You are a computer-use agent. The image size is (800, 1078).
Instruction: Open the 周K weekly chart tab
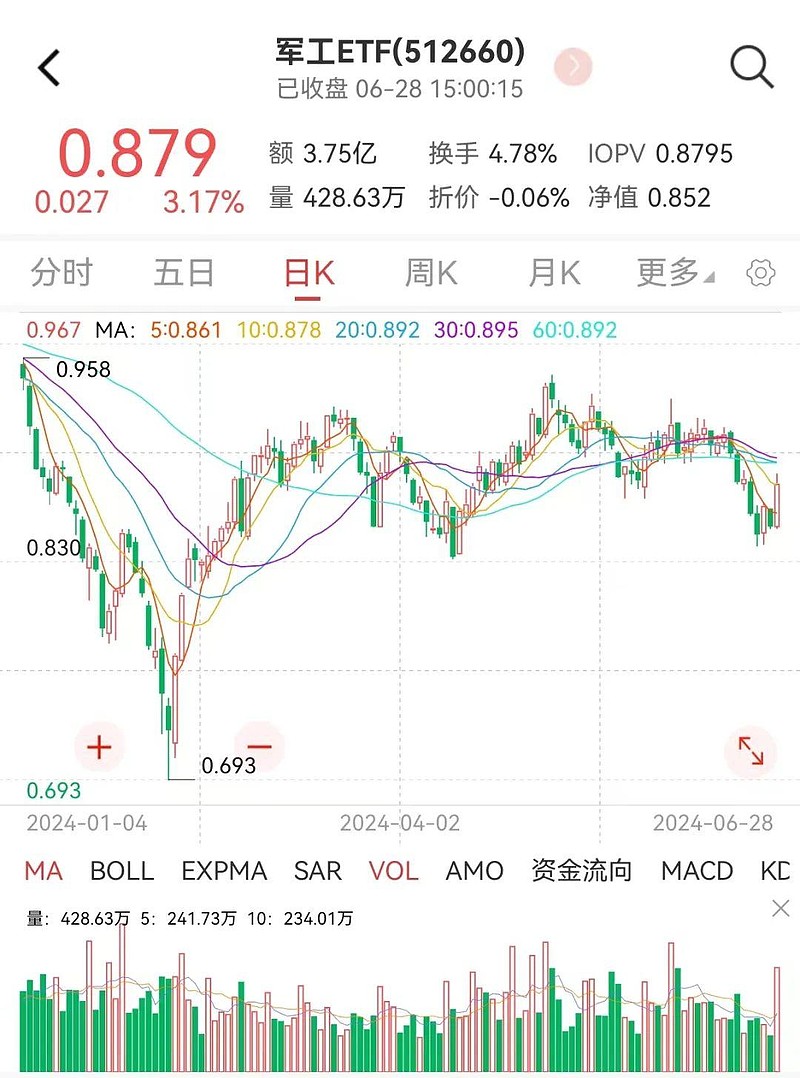[x=429, y=271]
